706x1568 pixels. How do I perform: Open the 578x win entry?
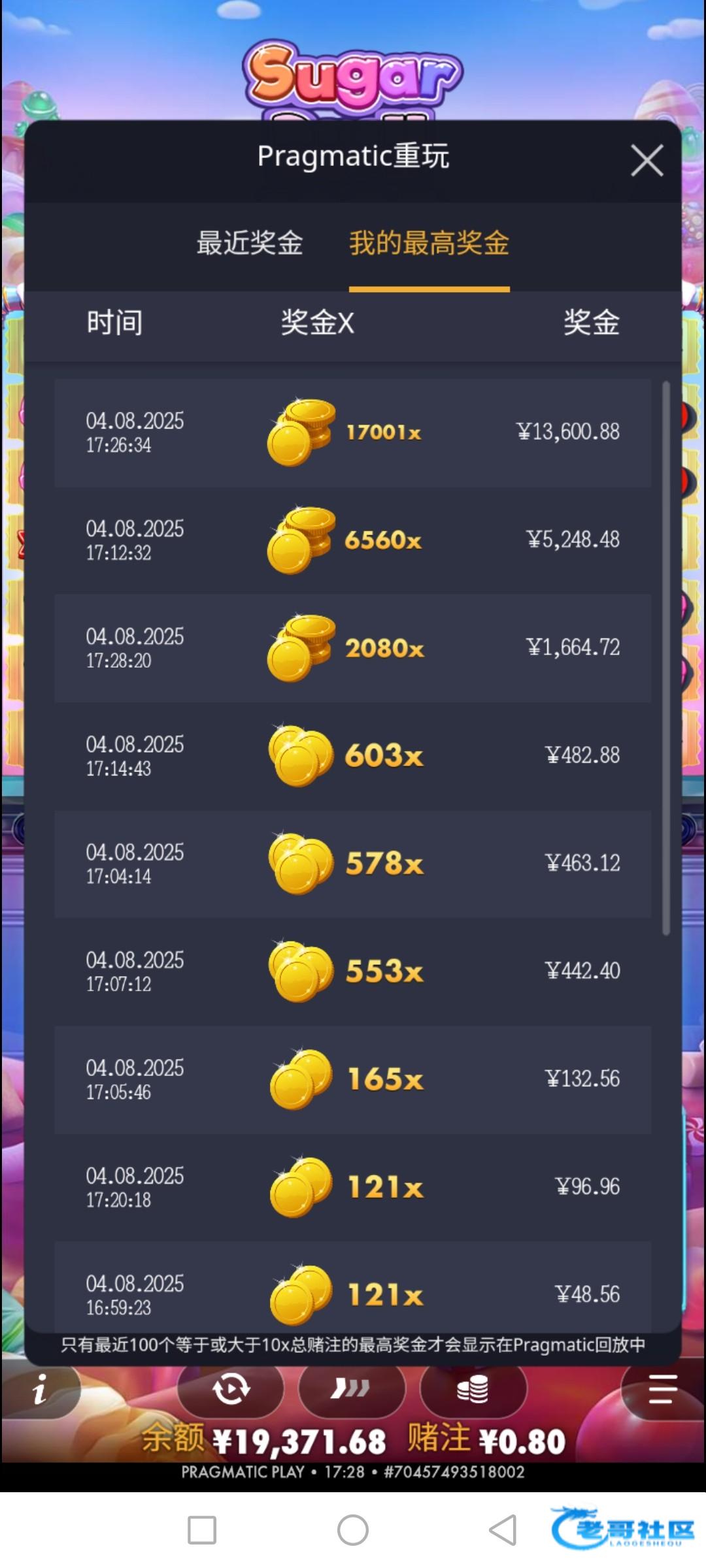pyautogui.click(x=352, y=864)
